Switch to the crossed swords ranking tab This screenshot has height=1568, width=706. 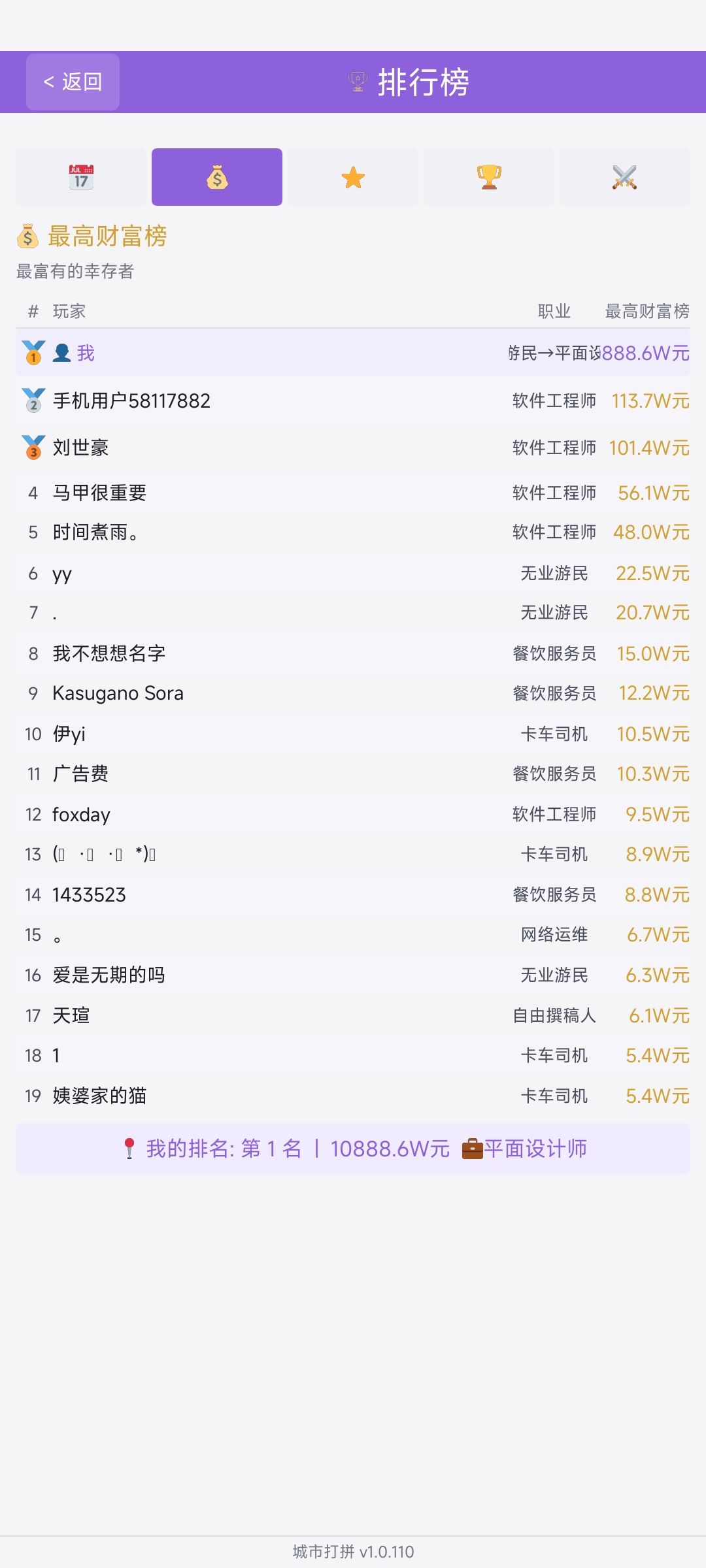(625, 177)
